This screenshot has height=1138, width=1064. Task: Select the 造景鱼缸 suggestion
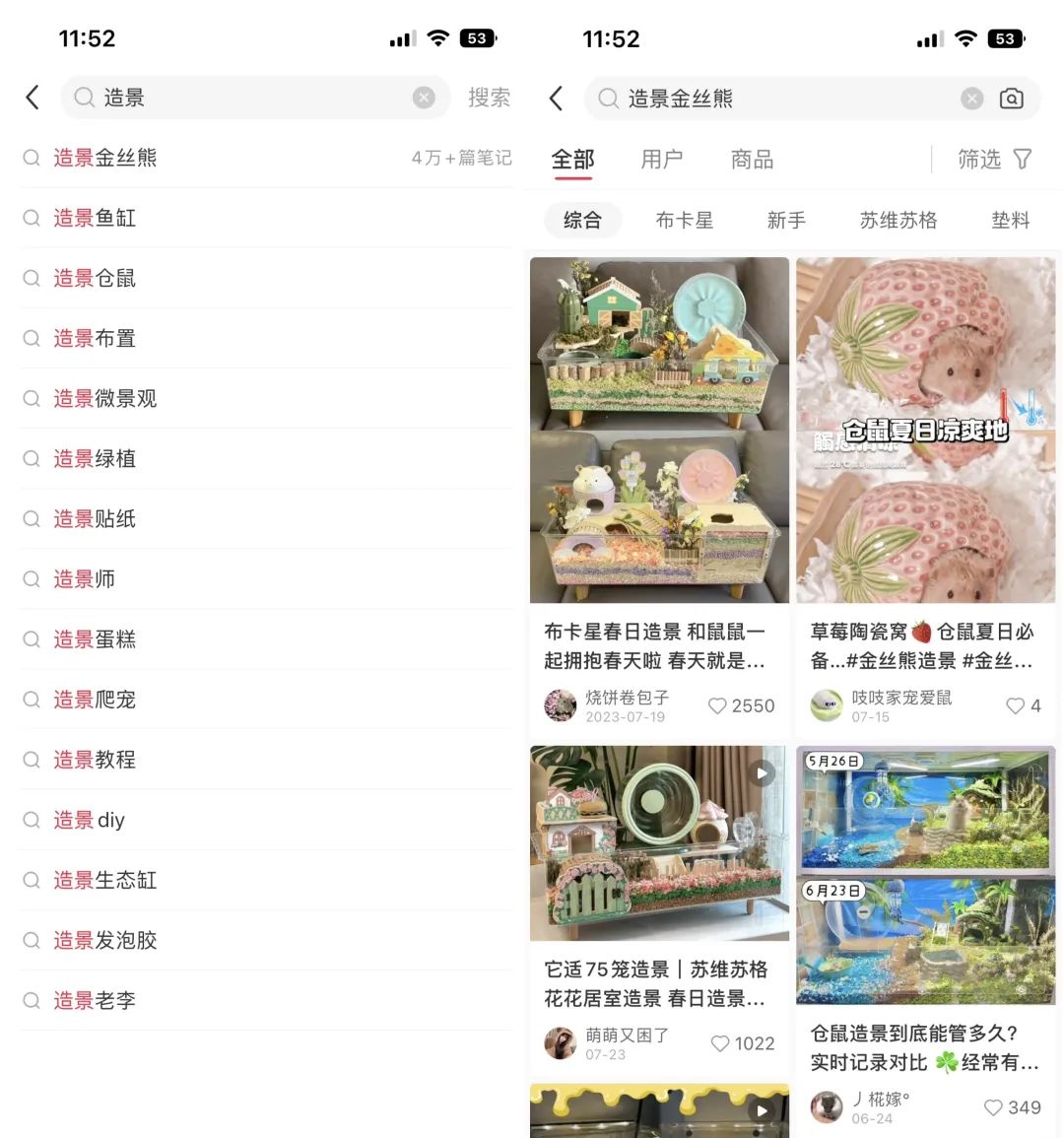[x=95, y=218]
